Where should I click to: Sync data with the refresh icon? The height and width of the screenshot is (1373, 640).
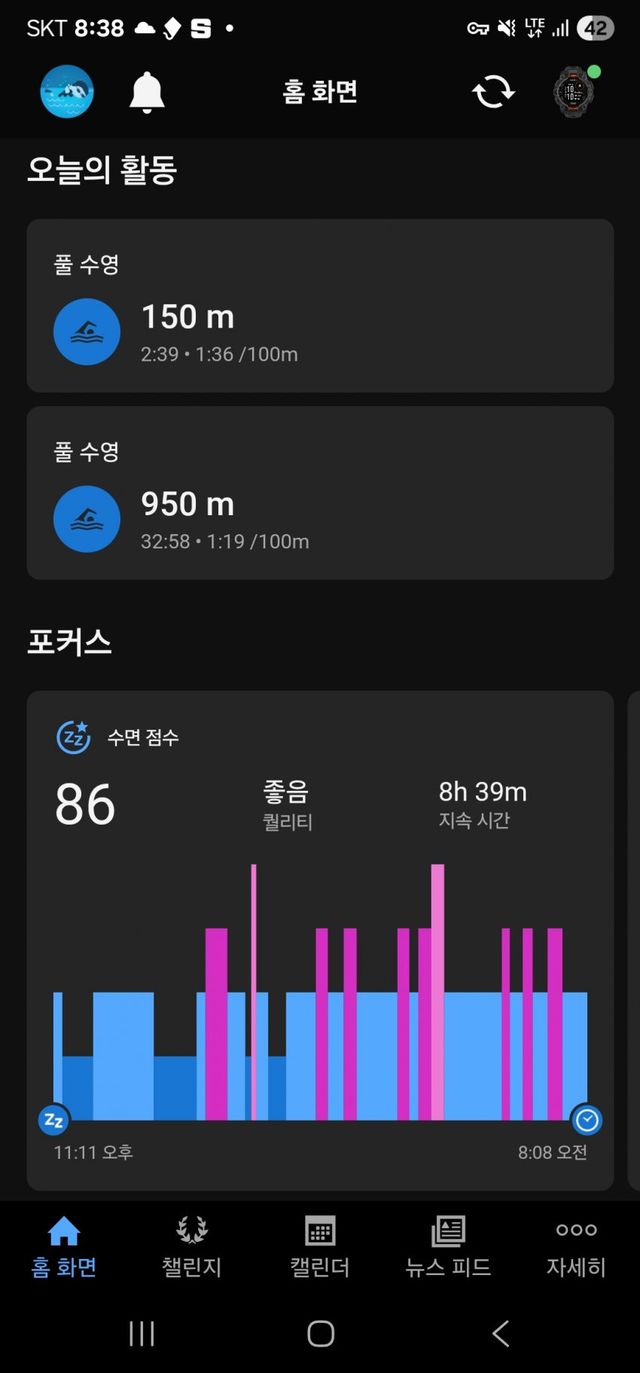pos(493,92)
